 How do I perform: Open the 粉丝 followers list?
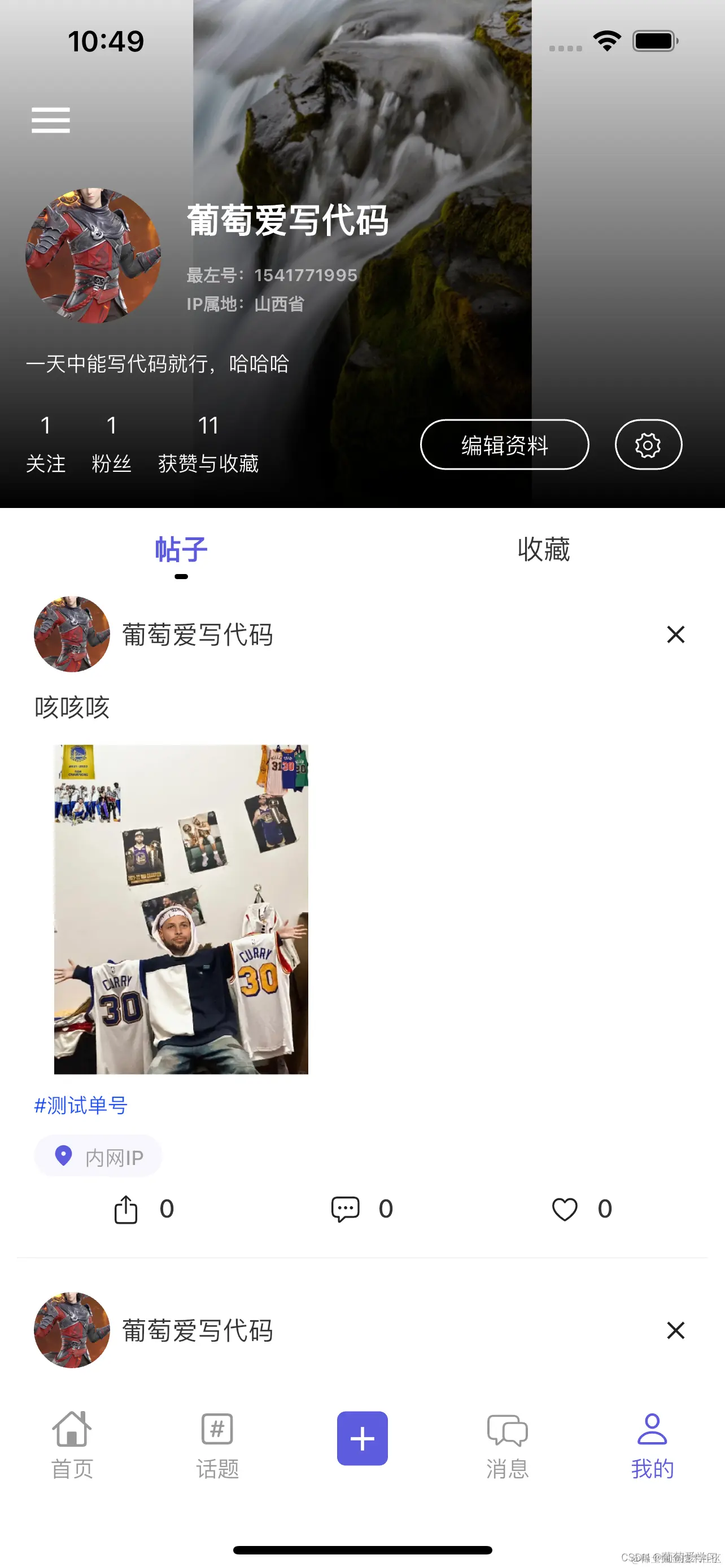click(112, 464)
